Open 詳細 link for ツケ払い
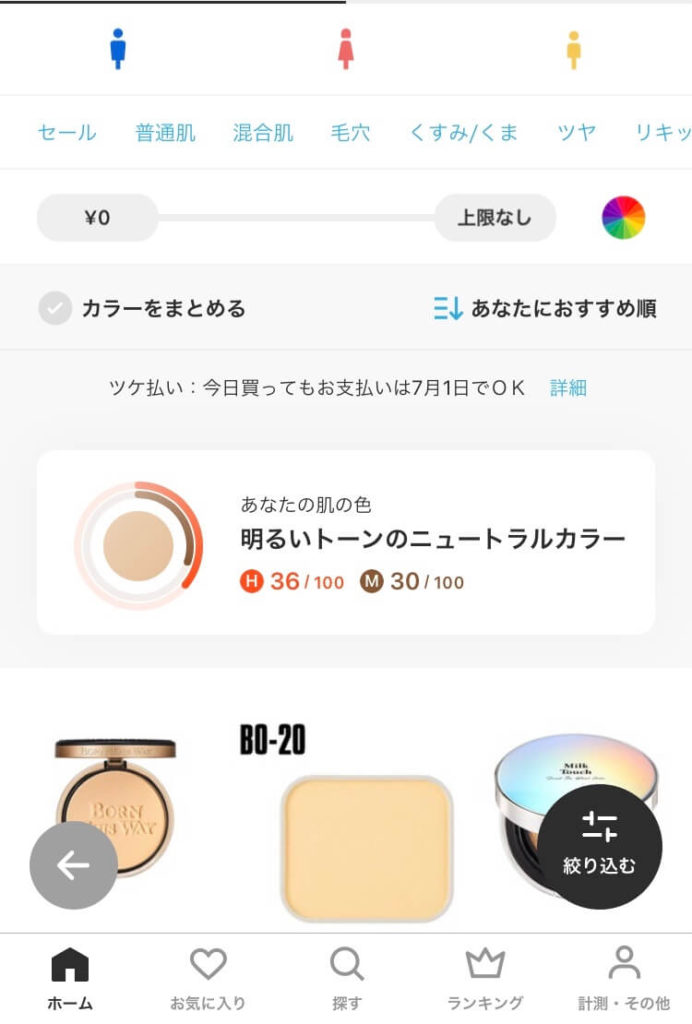Image resolution: width=692 pixels, height=1024 pixels. pyautogui.click(x=568, y=388)
